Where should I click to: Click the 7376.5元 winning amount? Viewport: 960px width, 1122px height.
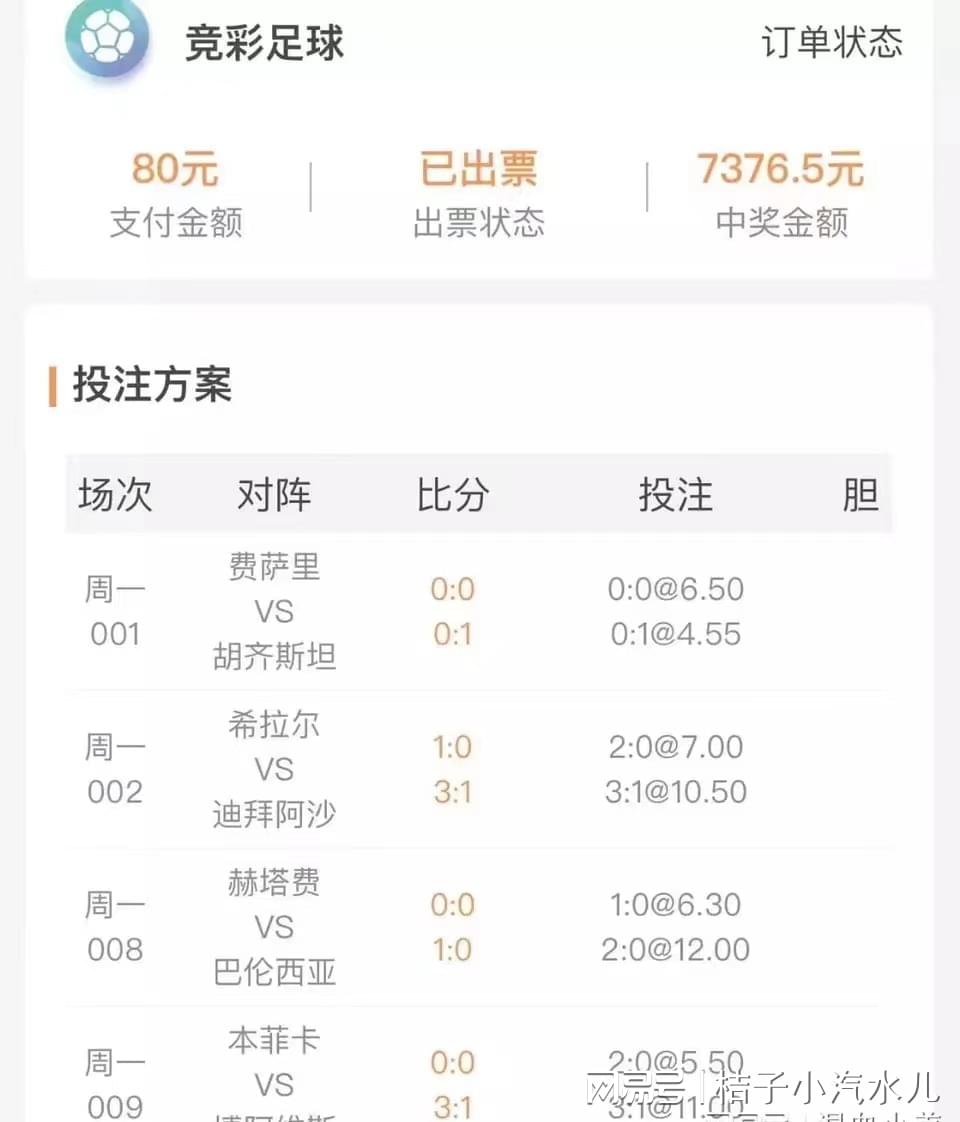(779, 168)
